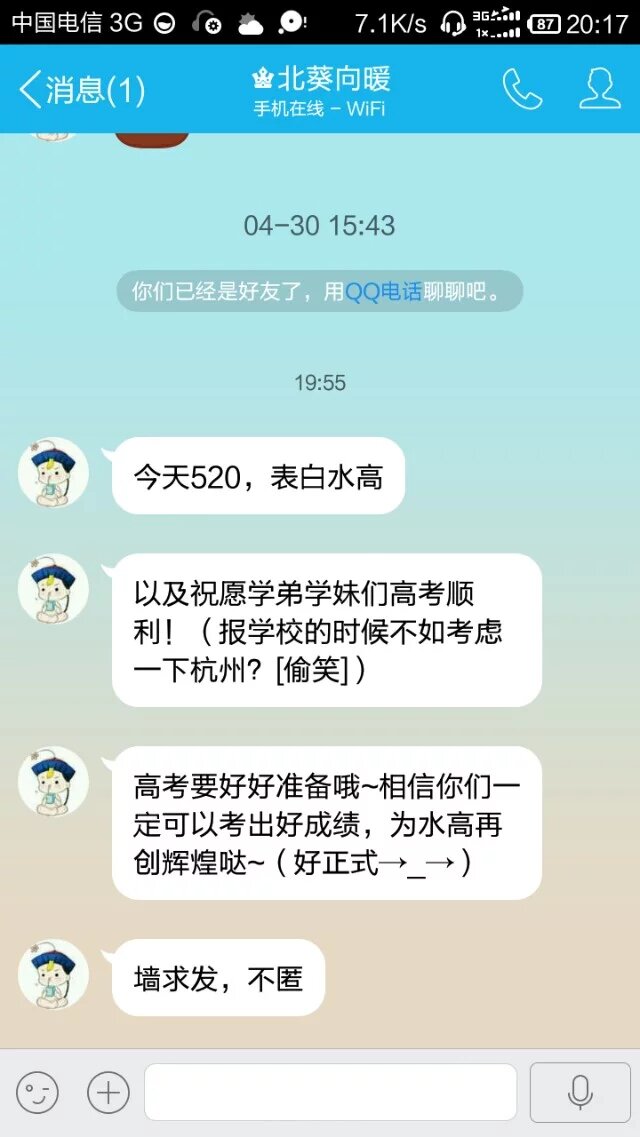The width and height of the screenshot is (640, 1137).
Task: Focus the message input field
Action: click(330, 1092)
